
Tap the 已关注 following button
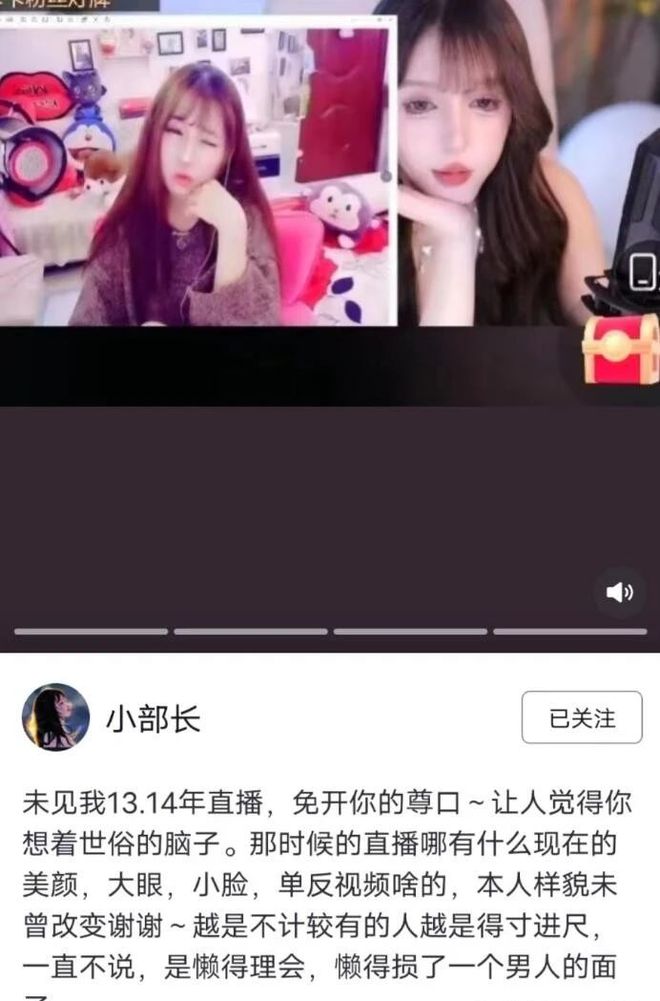click(x=582, y=718)
